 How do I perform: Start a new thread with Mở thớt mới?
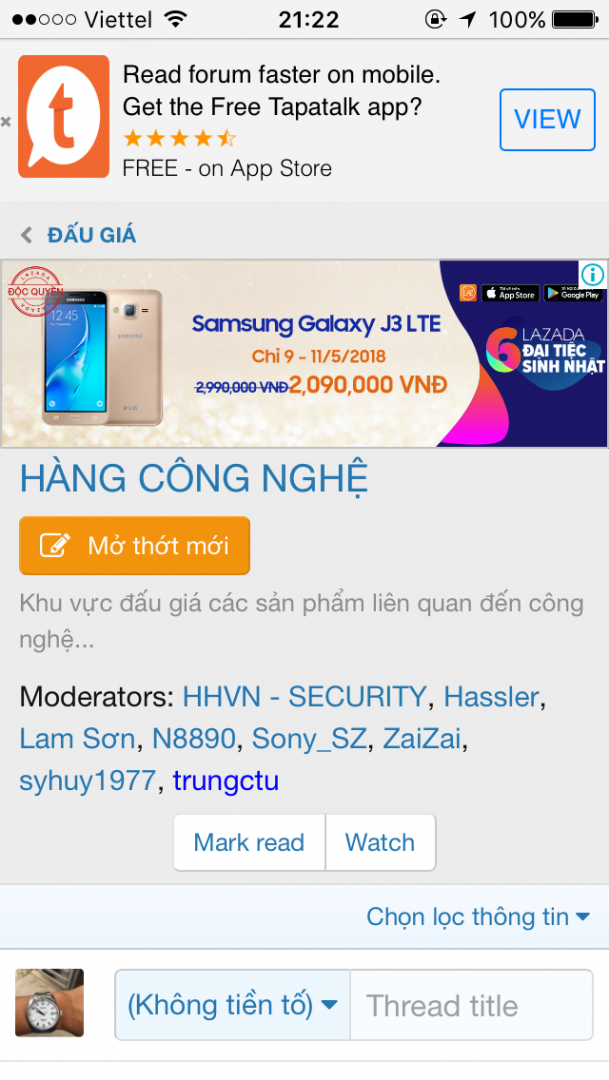coord(134,545)
